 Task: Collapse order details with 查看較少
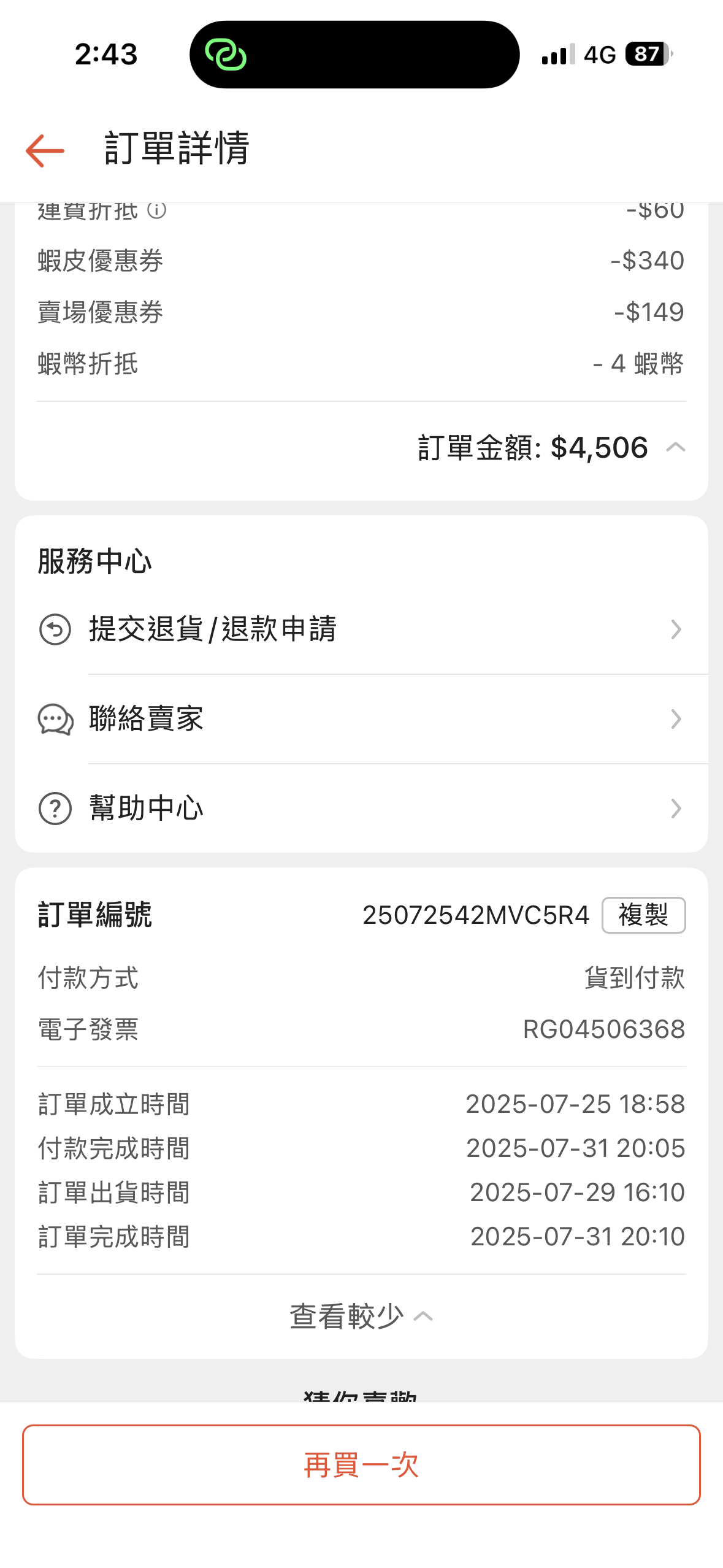tap(361, 1316)
